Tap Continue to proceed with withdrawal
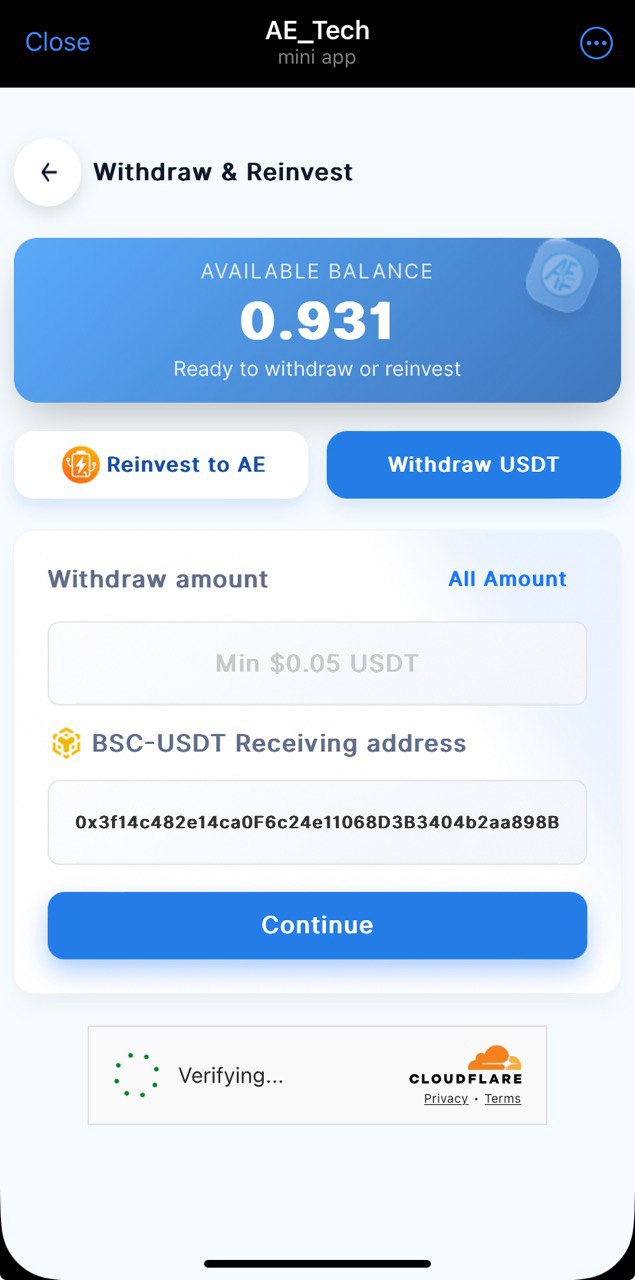 pos(317,925)
